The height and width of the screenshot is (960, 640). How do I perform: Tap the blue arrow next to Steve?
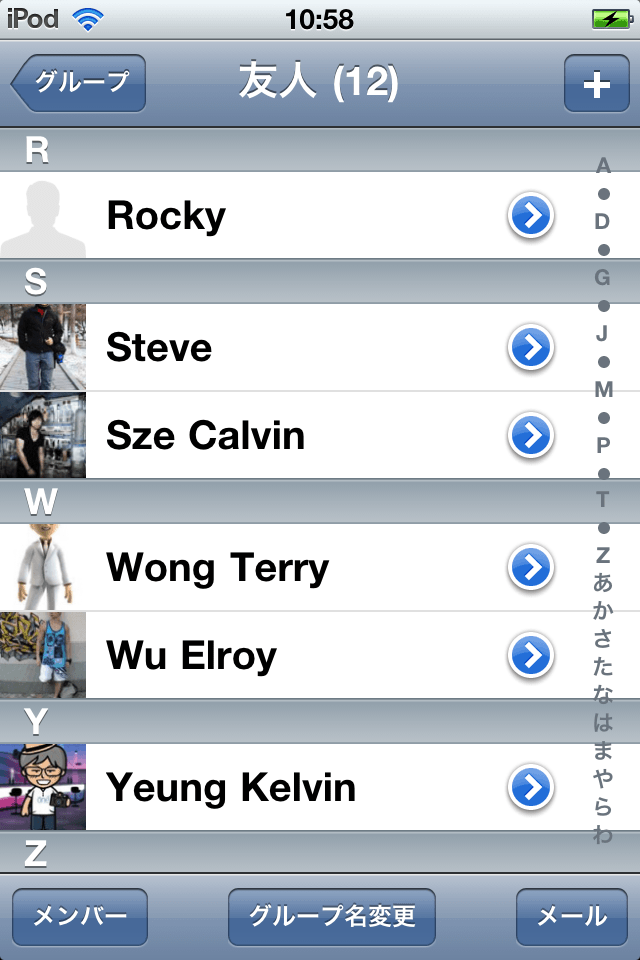coord(530,348)
